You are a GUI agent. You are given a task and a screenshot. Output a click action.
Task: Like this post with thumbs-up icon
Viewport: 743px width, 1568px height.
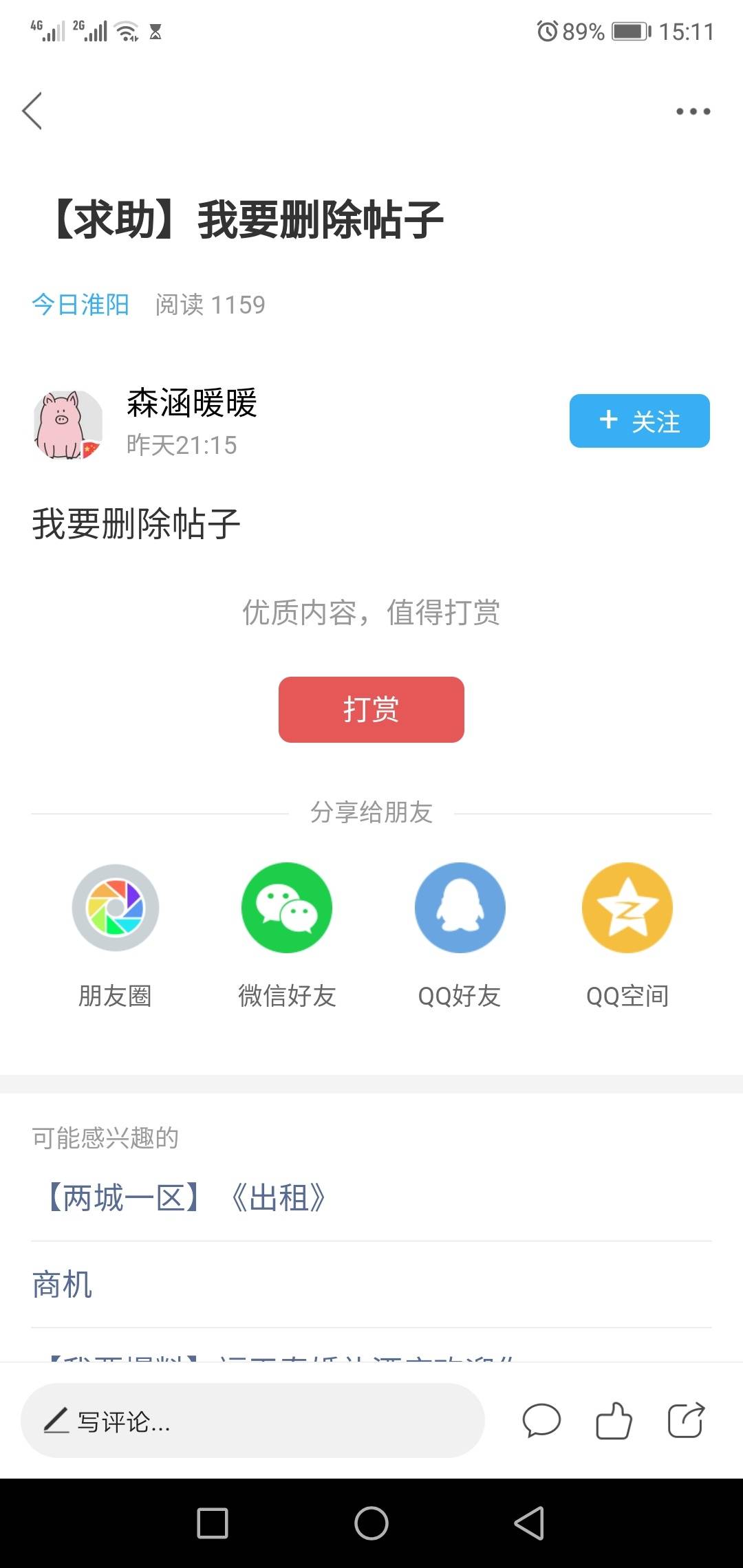pos(614,1421)
